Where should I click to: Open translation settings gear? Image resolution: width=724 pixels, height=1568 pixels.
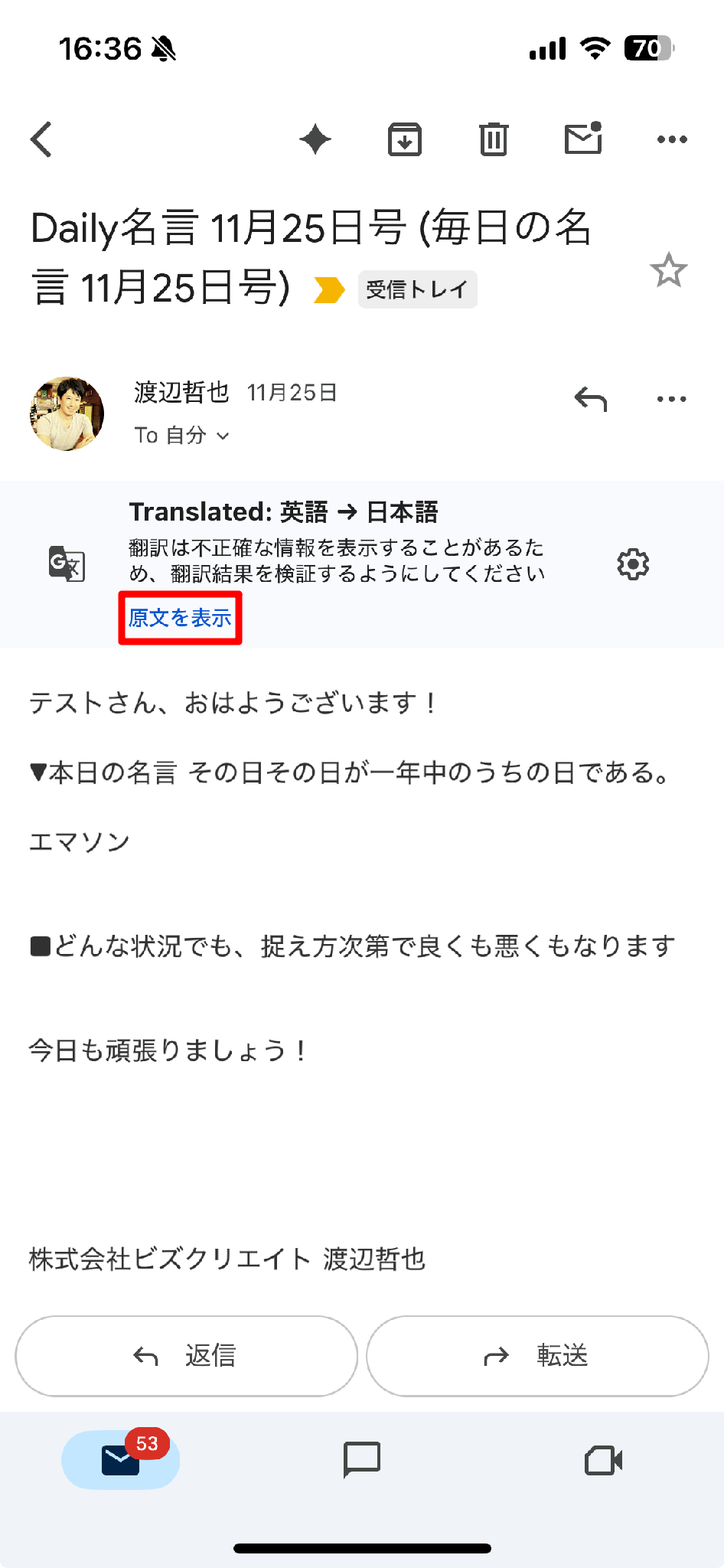pos(633,565)
